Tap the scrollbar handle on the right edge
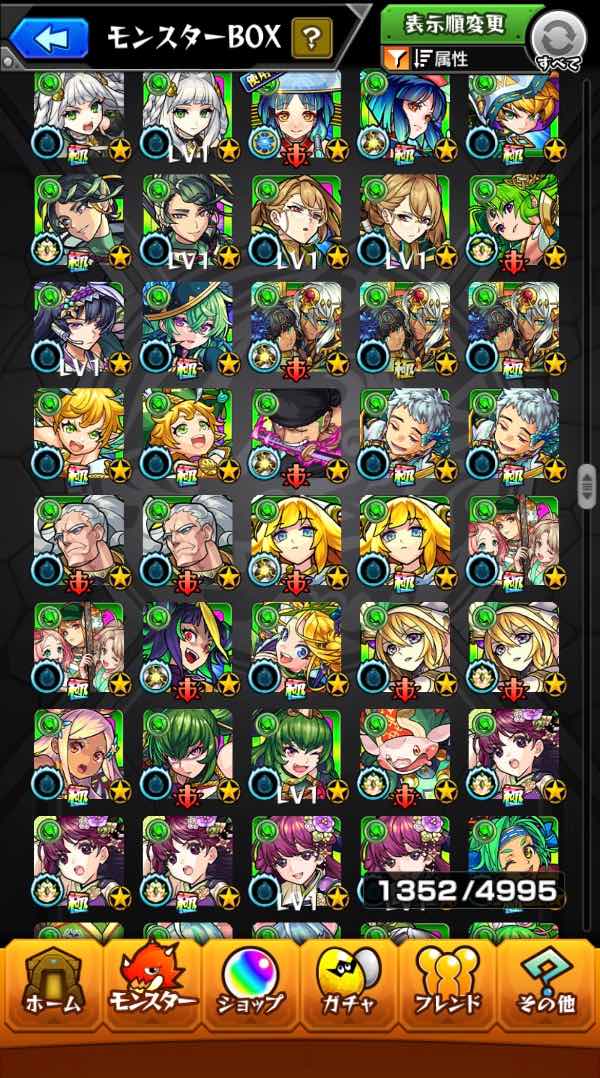The width and height of the screenshot is (600, 1078). click(x=586, y=486)
